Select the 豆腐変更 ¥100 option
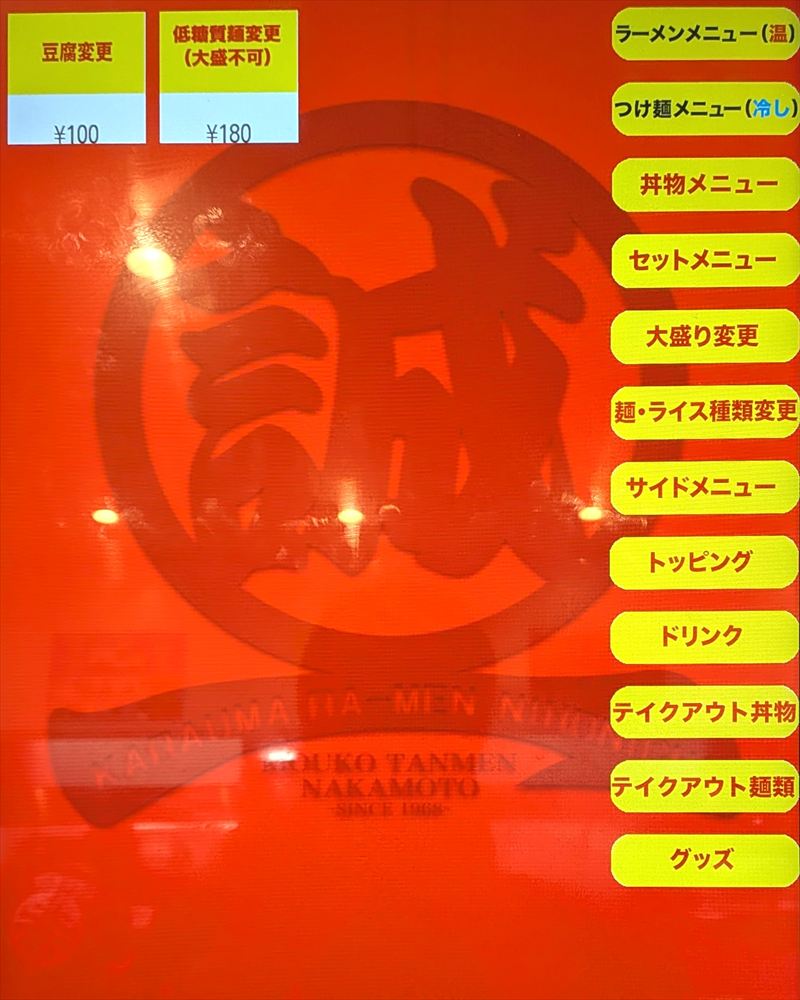The width and height of the screenshot is (800, 1000). click(76, 78)
